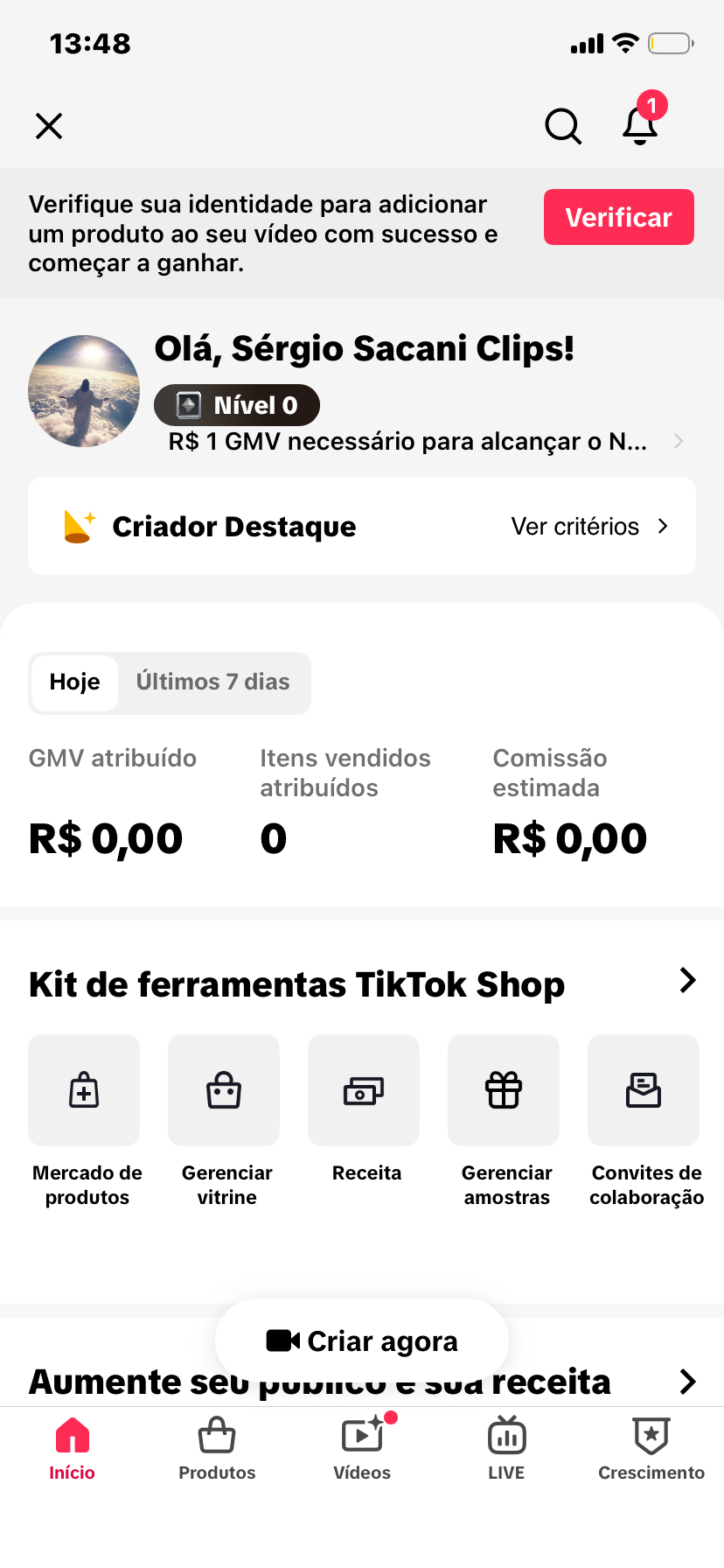This screenshot has height=1568, width=724.
Task: Open Gerenciar vitrine tool
Action: pyautogui.click(x=224, y=1091)
